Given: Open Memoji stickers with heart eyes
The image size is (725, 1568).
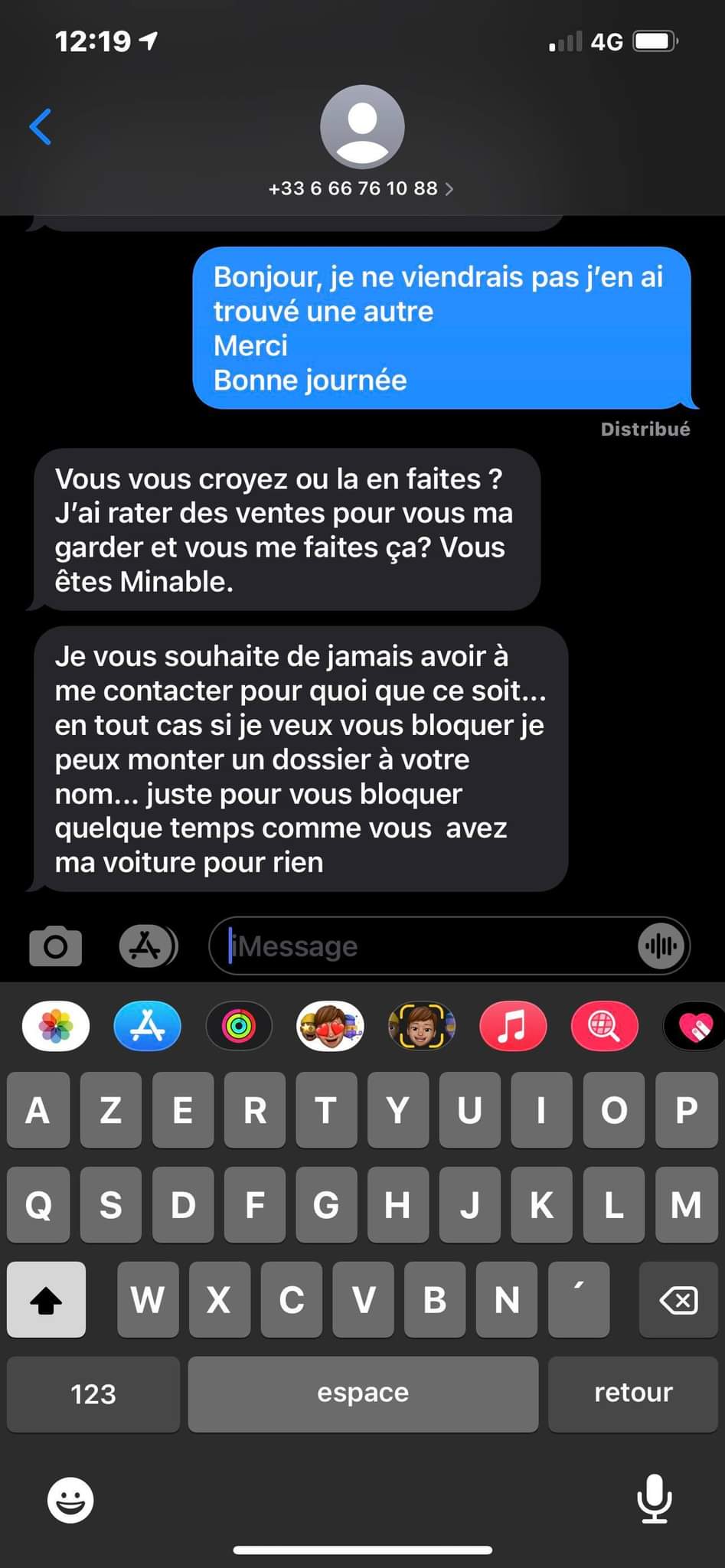Looking at the screenshot, I should click(x=330, y=1026).
